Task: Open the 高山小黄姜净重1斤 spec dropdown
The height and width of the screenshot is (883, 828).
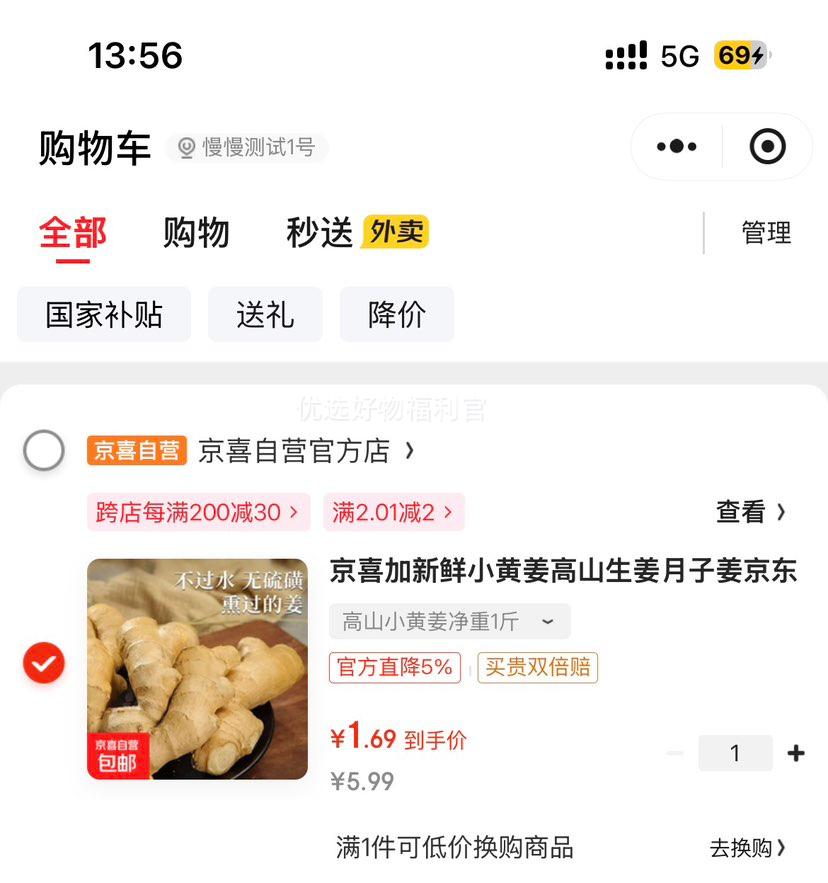Action: pos(447,621)
